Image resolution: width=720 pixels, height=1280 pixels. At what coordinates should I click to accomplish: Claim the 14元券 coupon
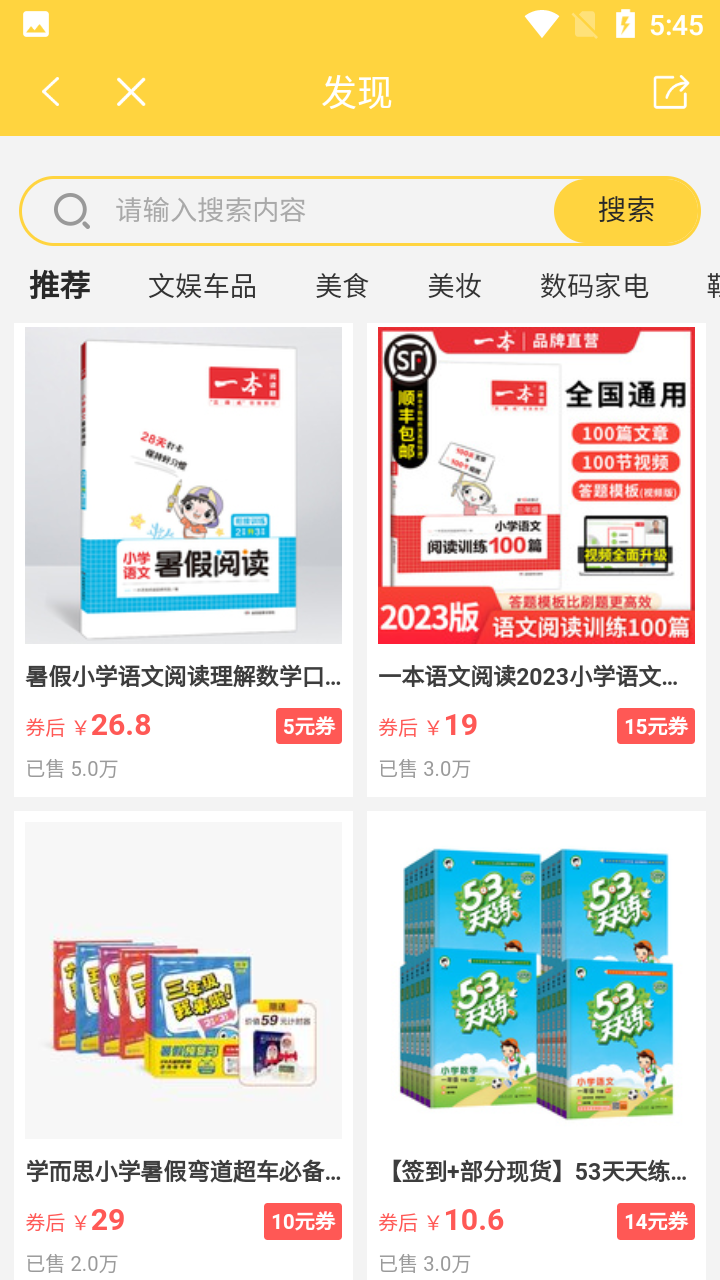click(x=656, y=1221)
